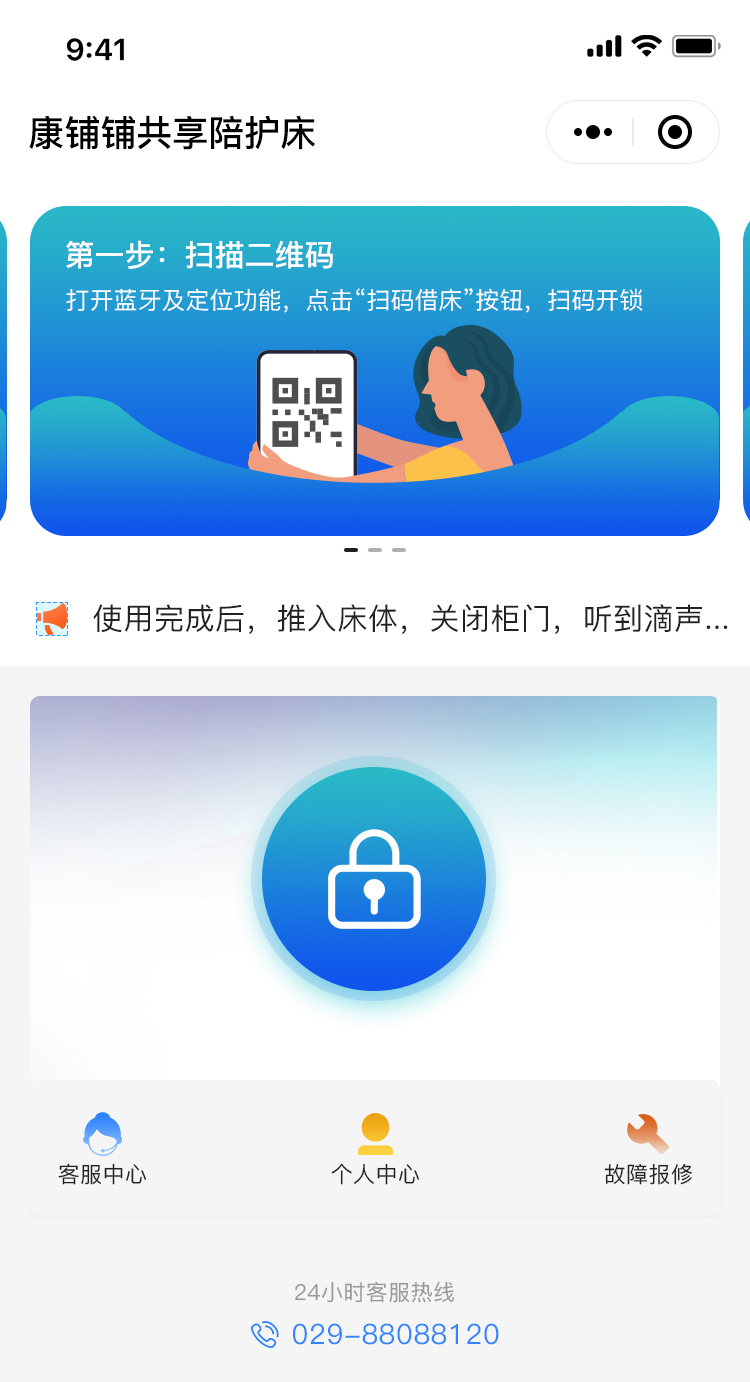
Task: Tap the blue lock scan-to-unlock button
Action: pos(374,879)
